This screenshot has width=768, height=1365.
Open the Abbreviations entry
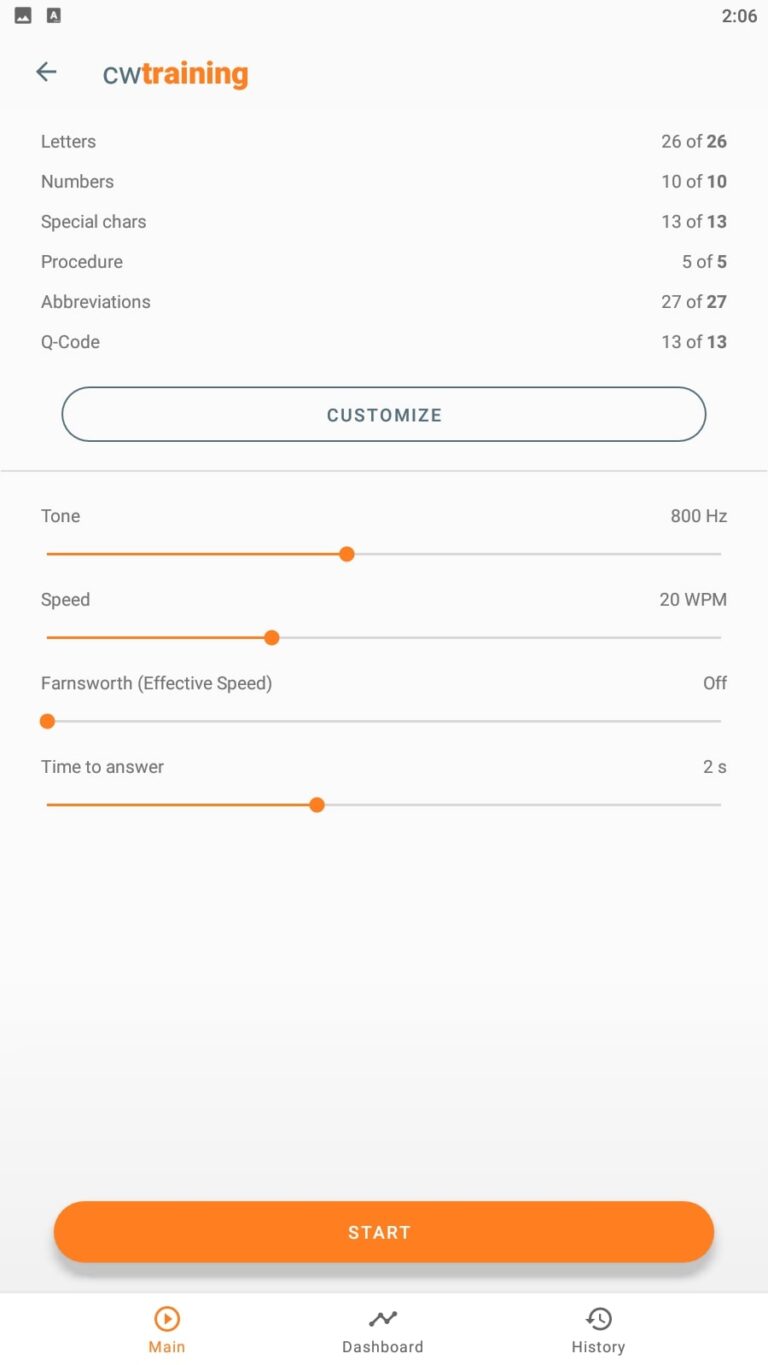[x=383, y=301]
